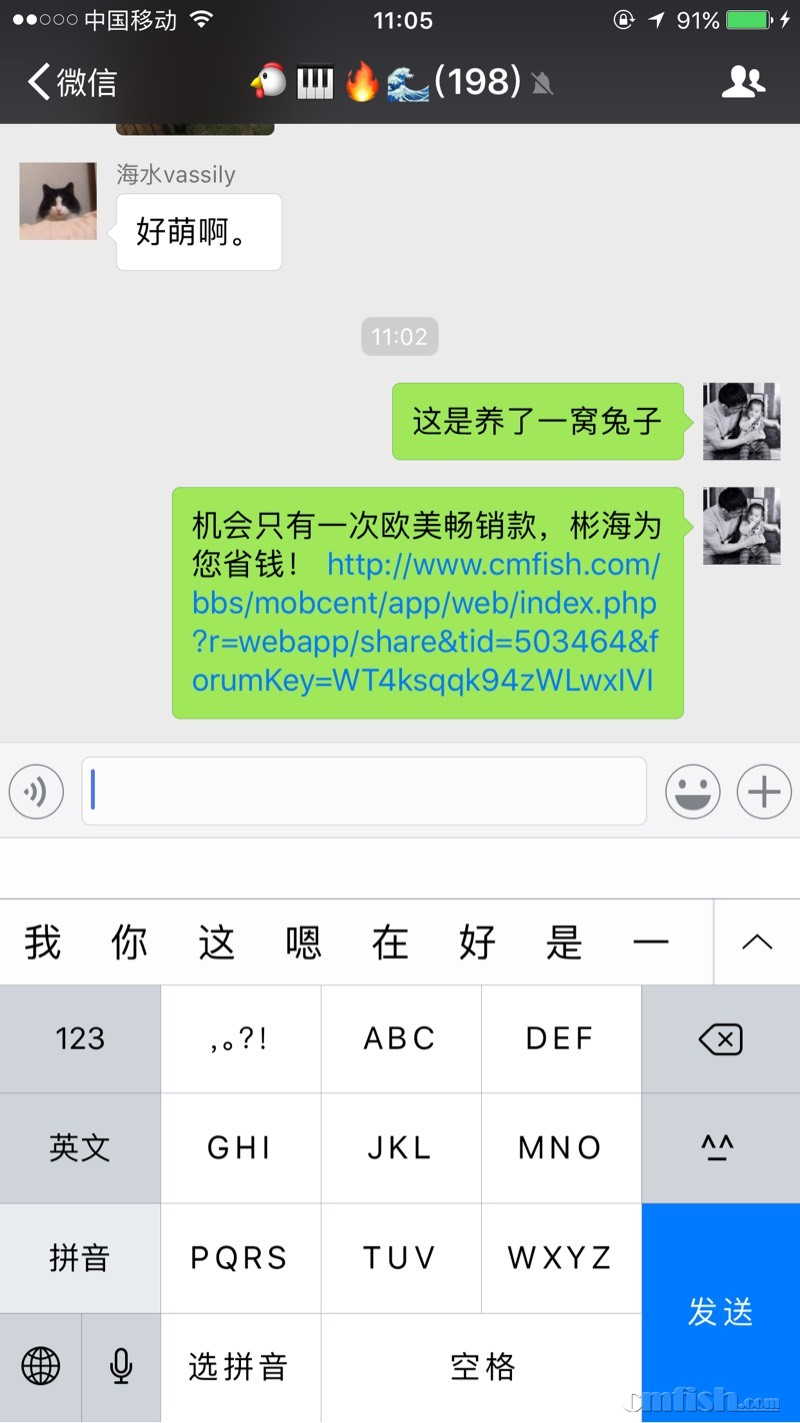This screenshot has height=1423, width=800.
Task: Tap the 发送 send key
Action: click(720, 1311)
